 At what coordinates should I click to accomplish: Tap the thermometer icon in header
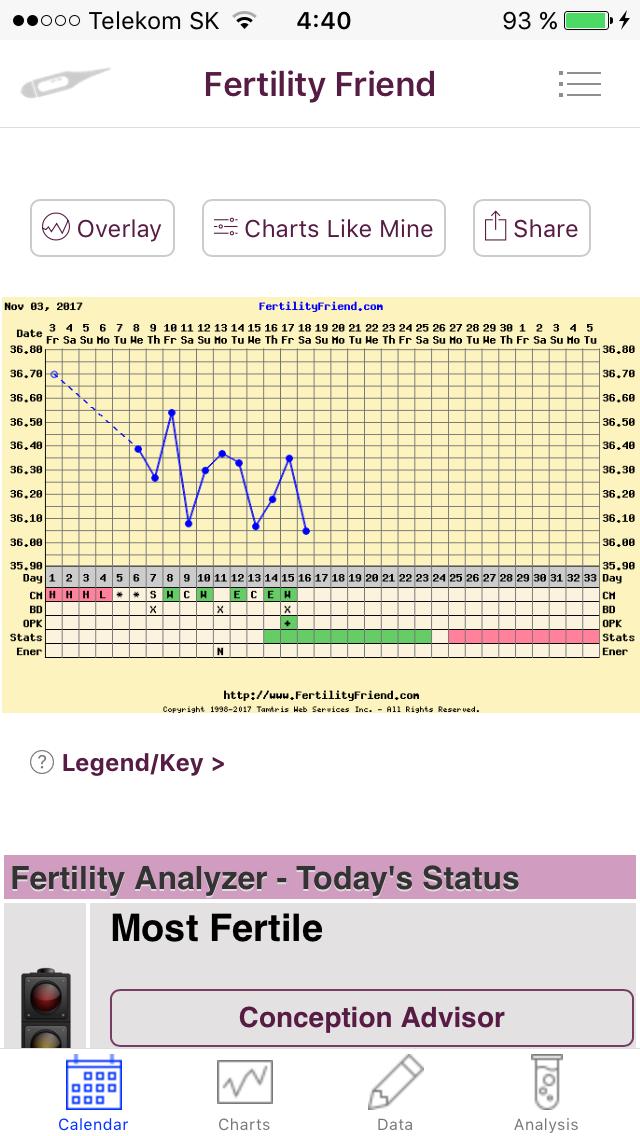pos(64,84)
